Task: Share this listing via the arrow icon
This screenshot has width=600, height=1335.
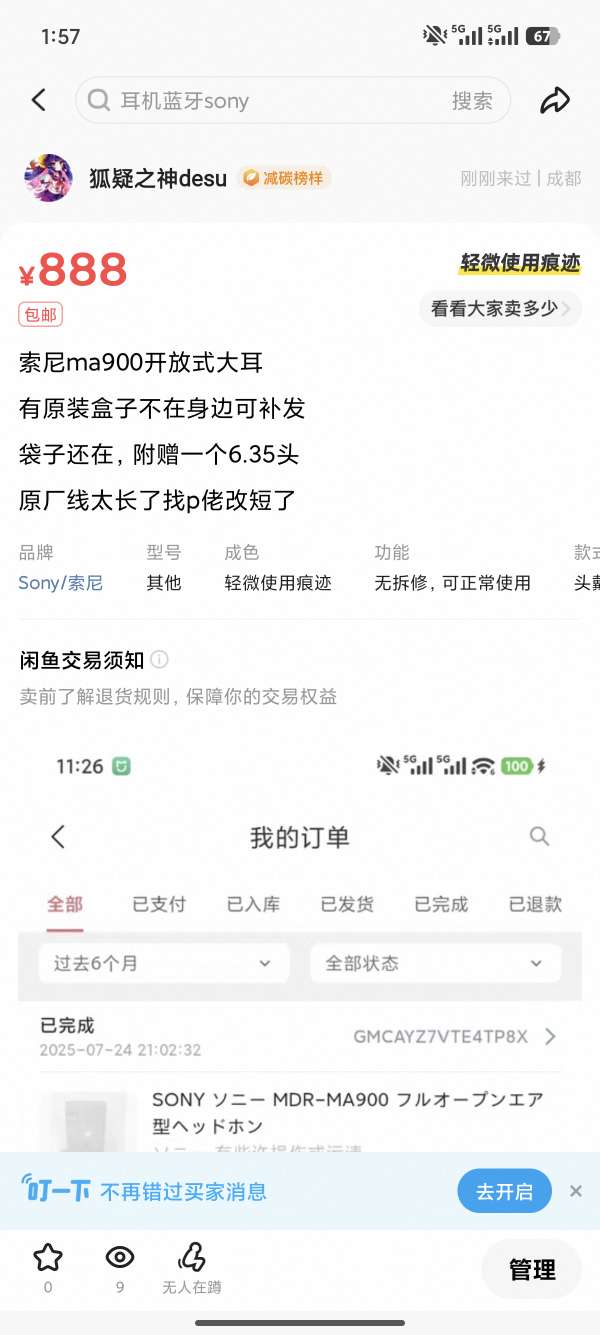Action: pos(555,100)
